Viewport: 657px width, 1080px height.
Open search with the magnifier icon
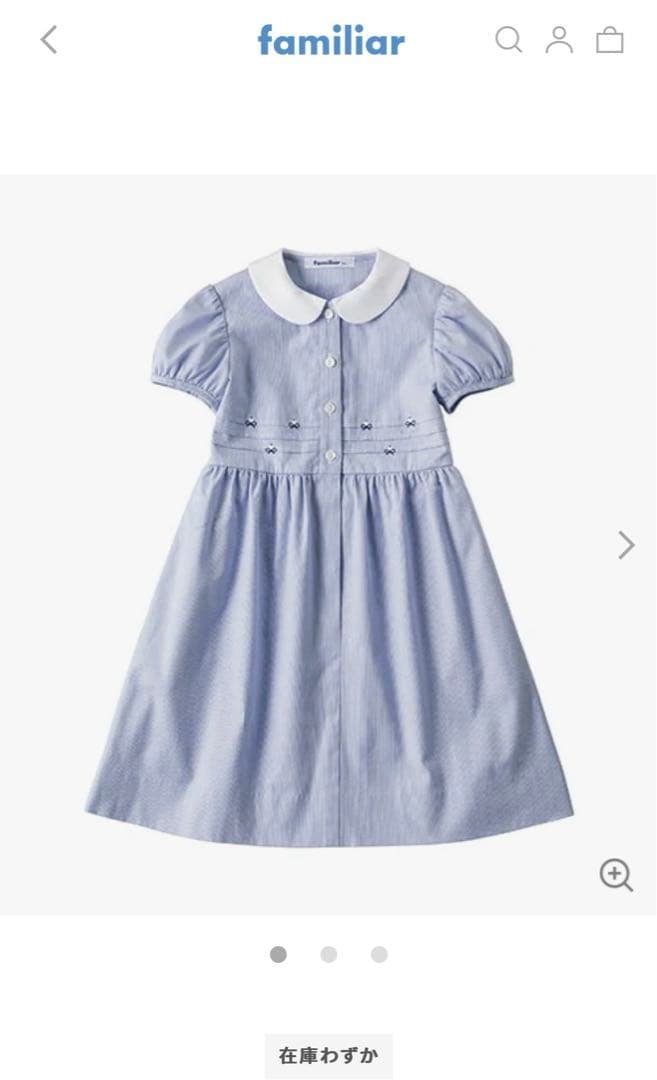point(509,40)
